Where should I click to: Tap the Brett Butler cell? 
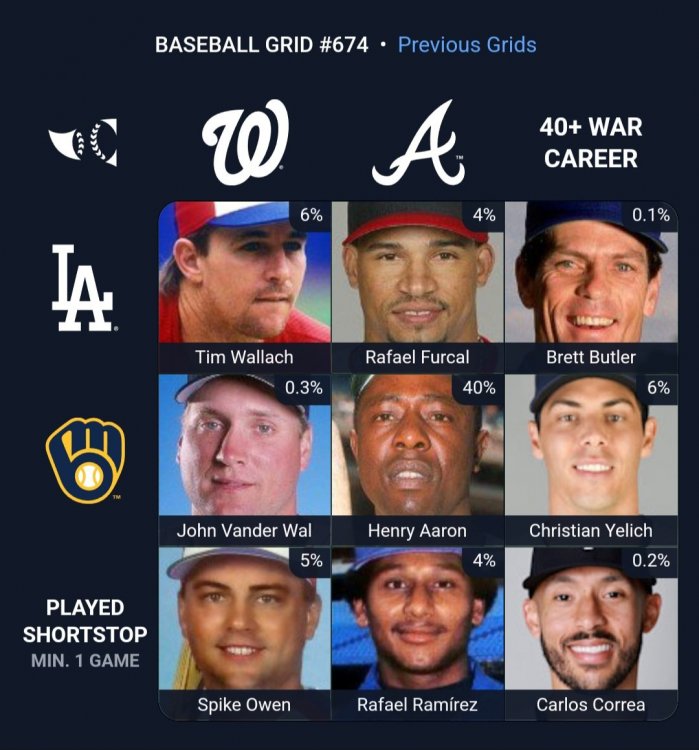pos(590,286)
